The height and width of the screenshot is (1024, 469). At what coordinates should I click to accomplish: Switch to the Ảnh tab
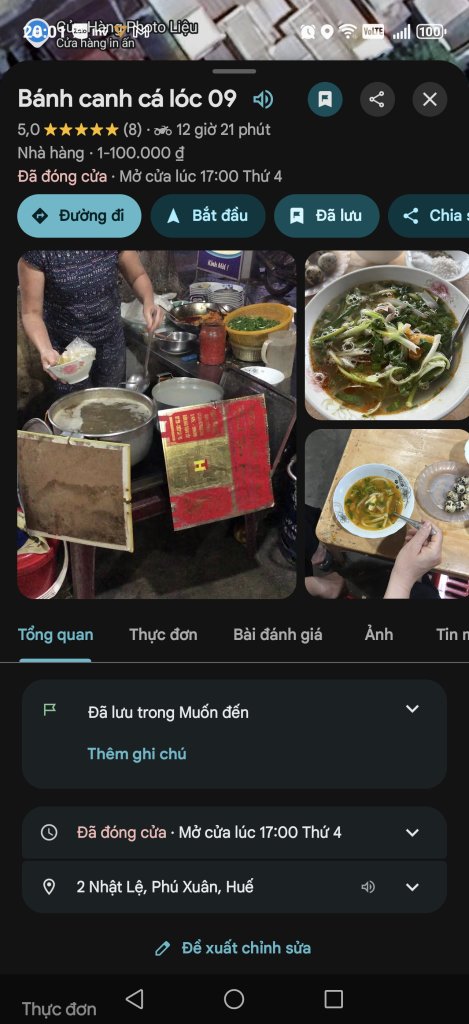[x=379, y=635]
